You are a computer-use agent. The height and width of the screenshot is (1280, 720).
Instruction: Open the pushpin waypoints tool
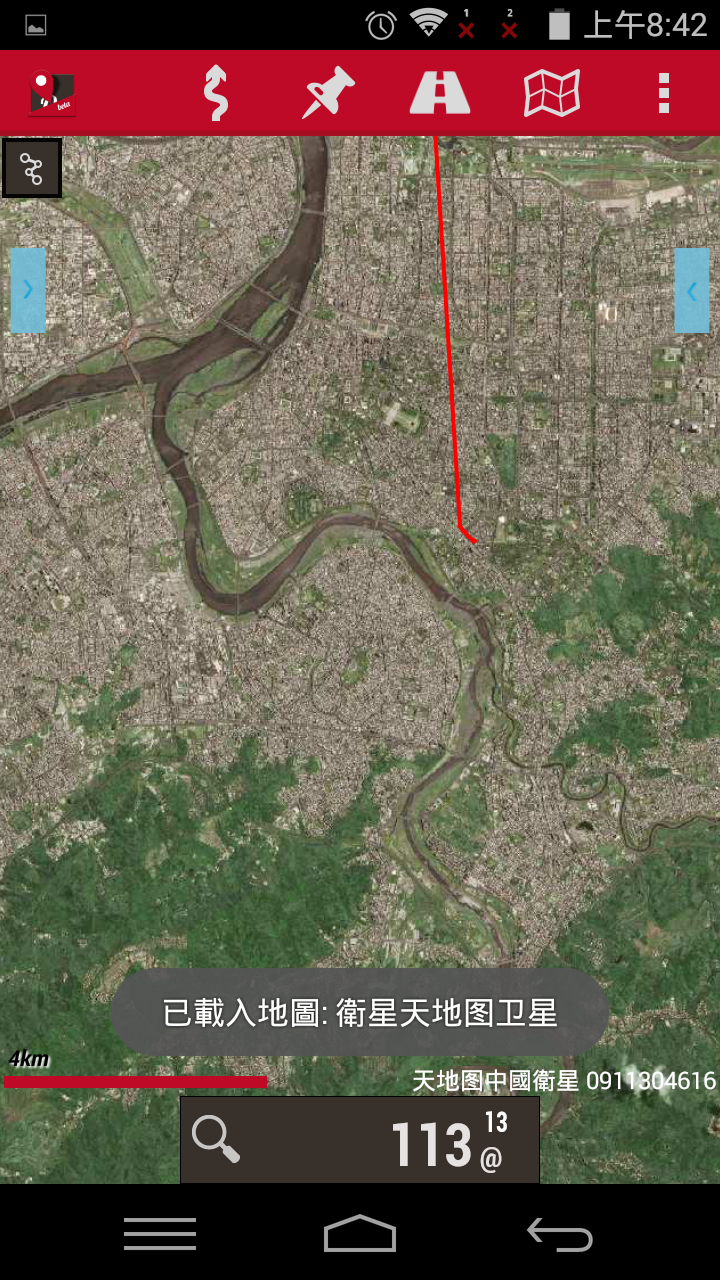coord(329,93)
